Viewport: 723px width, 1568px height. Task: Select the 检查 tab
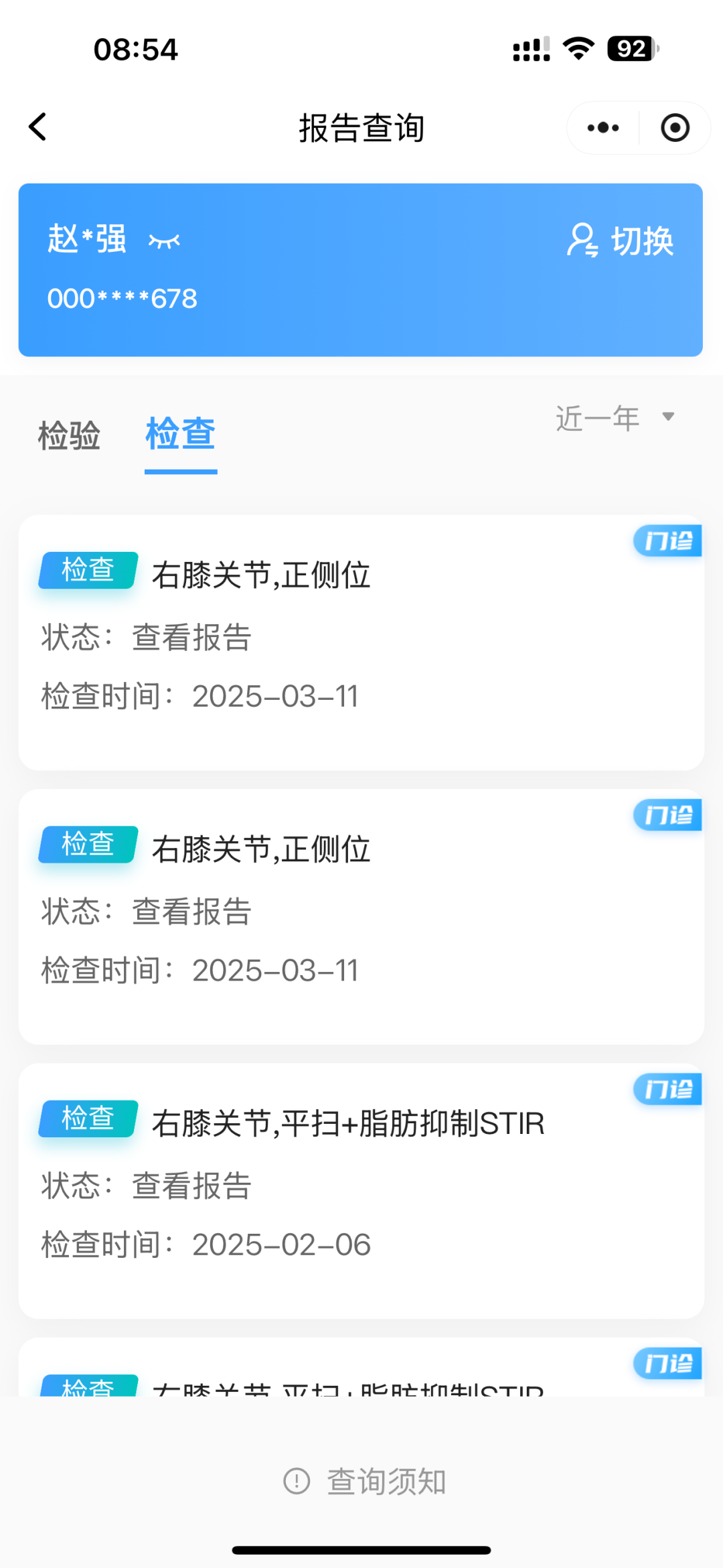pyautogui.click(x=179, y=434)
